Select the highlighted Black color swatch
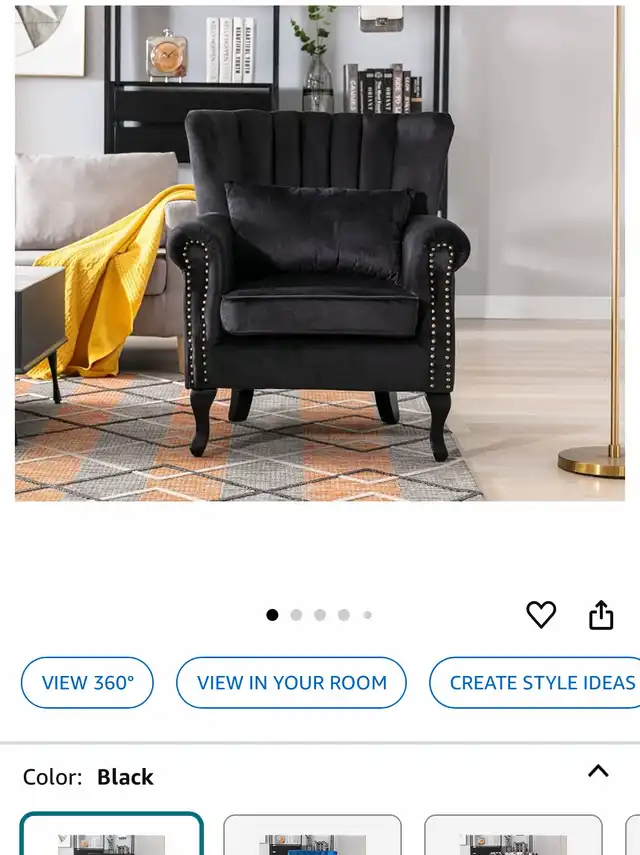This screenshot has width=640, height=855. [111, 836]
